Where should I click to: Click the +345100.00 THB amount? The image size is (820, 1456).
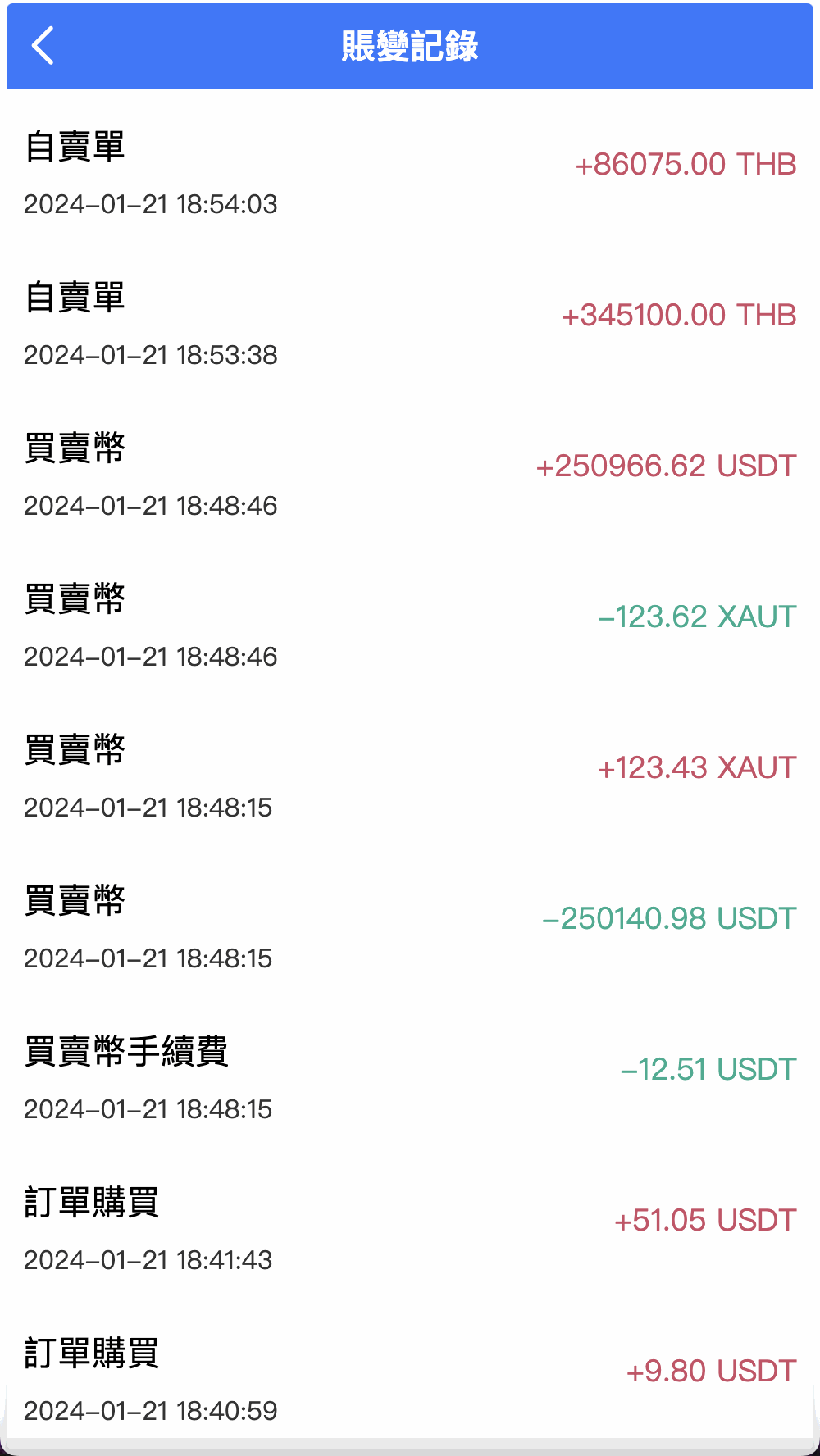[677, 315]
